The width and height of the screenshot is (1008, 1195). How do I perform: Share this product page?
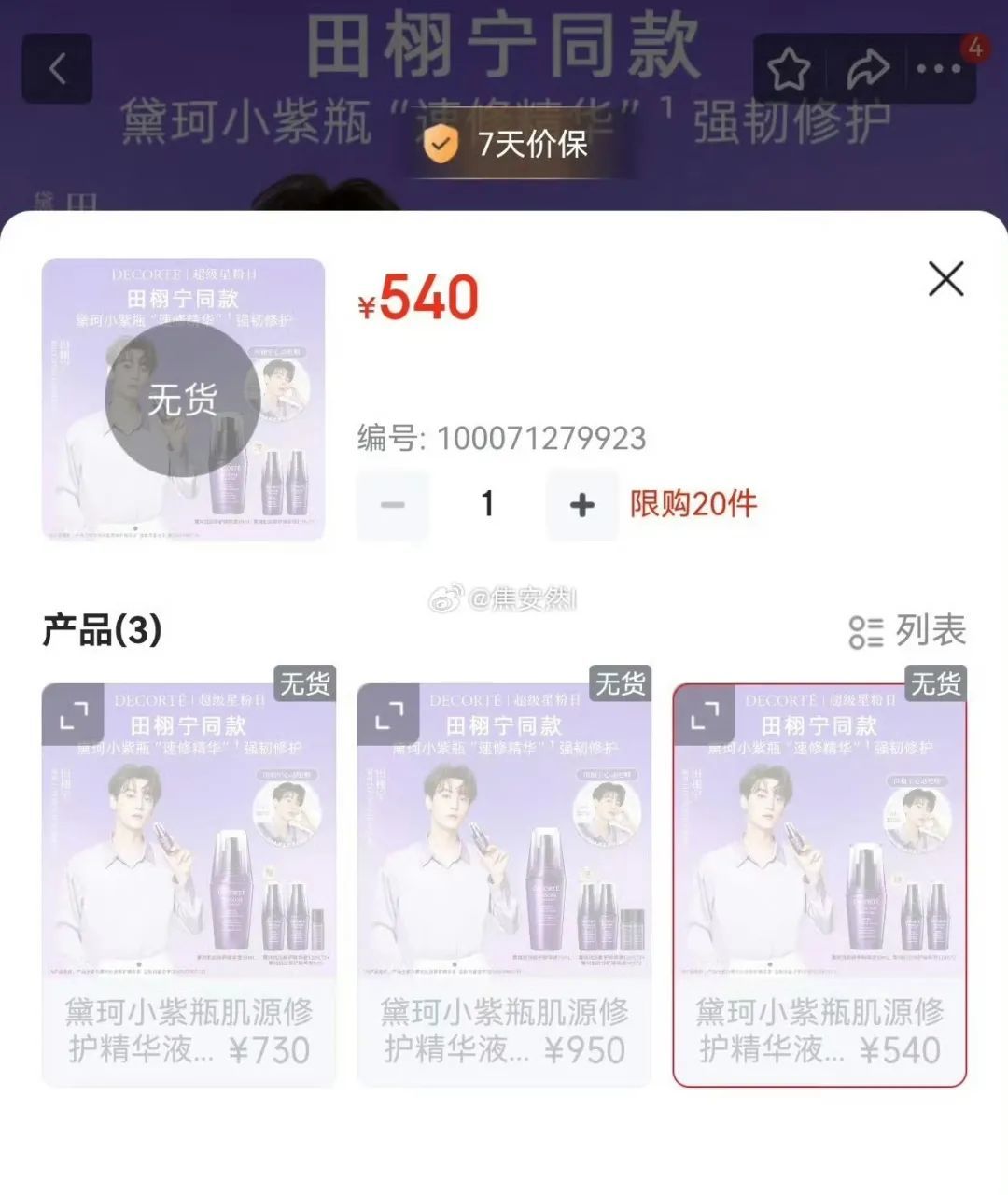click(x=867, y=69)
